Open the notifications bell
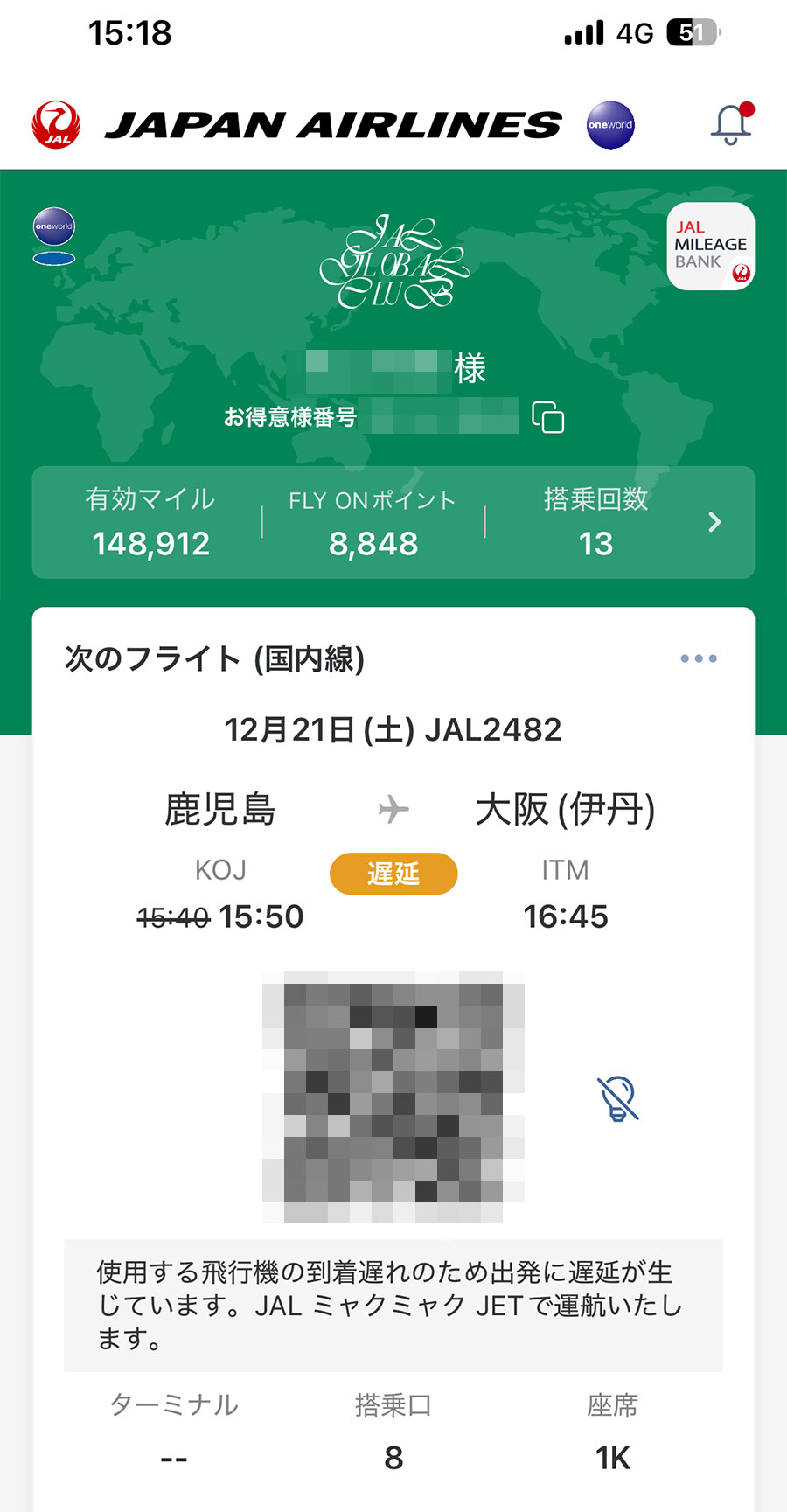The height and width of the screenshot is (1512, 787). pos(732,124)
